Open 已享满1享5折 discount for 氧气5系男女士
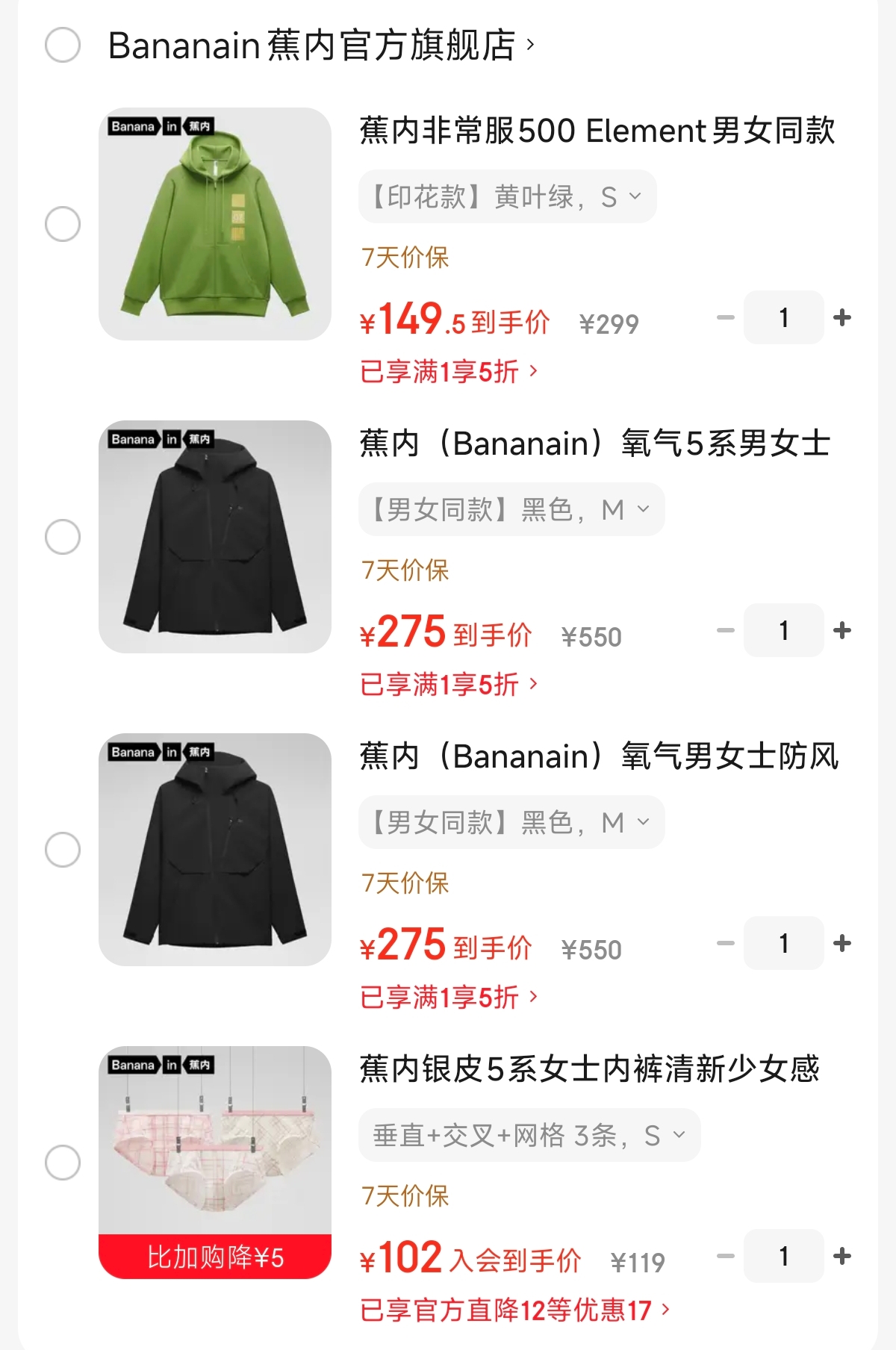Image resolution: width=896 pixels, height=1350 pixels. [x=449, y=684]
